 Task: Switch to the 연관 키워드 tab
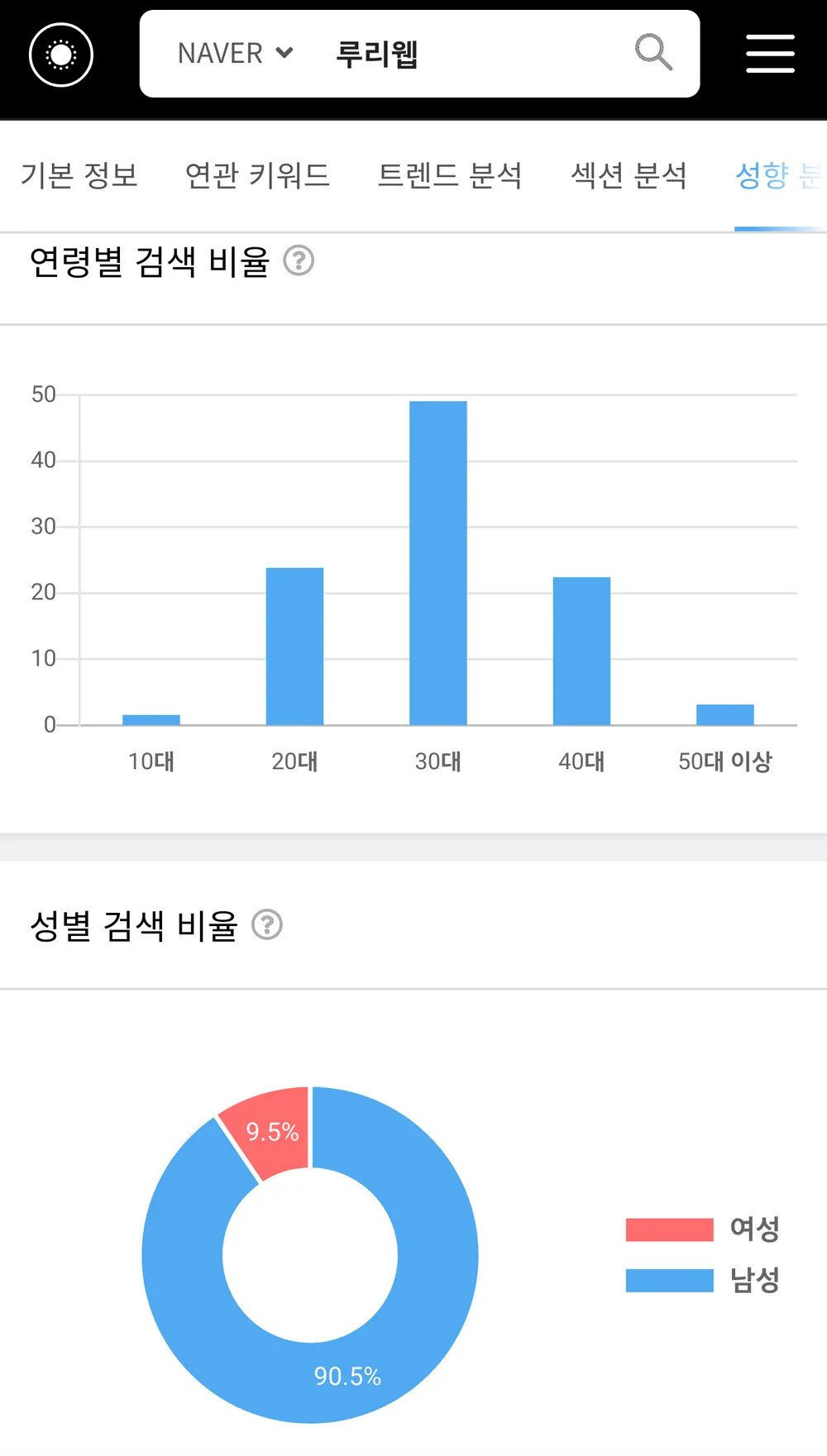click(x=257, y=175)
